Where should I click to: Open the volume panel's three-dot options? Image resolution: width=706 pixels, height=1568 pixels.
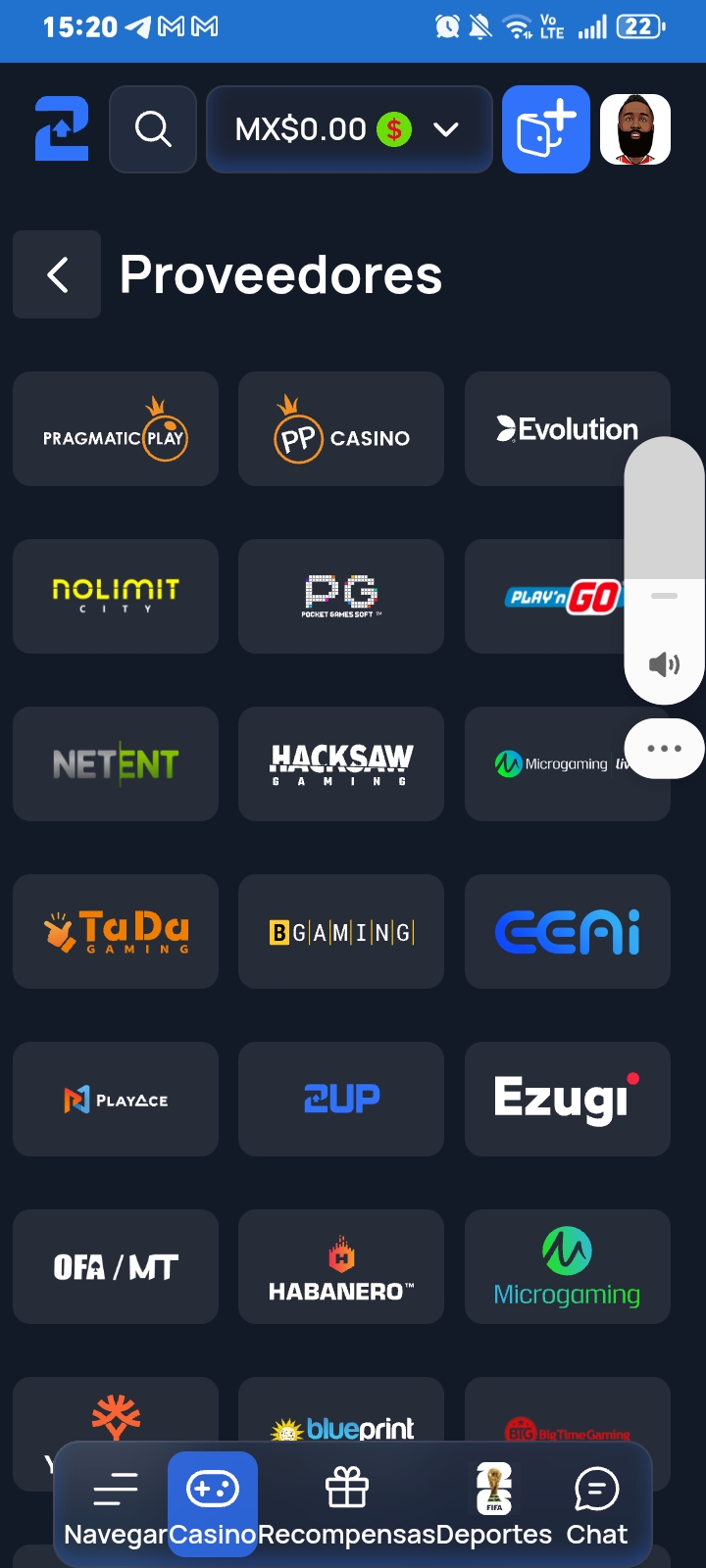665,749
